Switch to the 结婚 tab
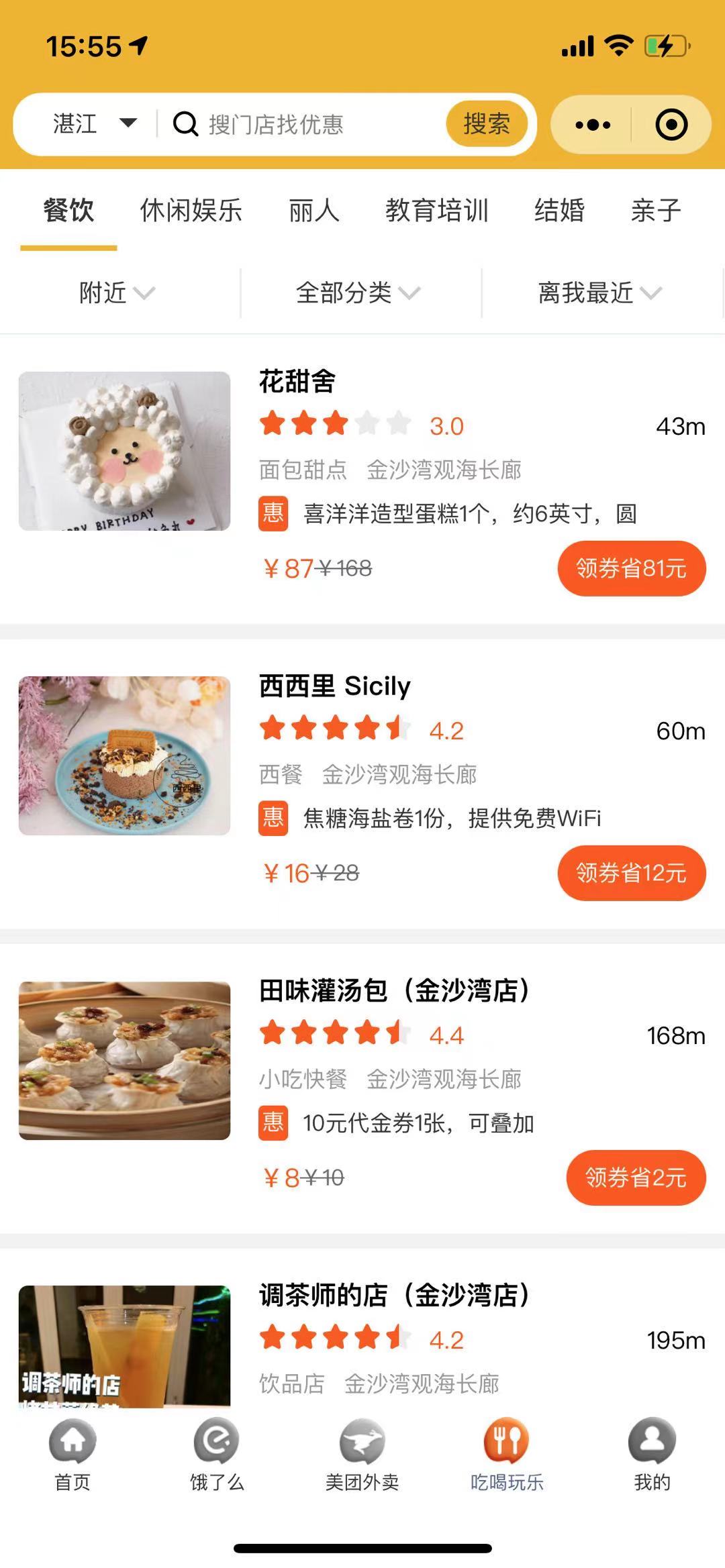Viewport: 725px width, 1568px height. pos(559,210)
